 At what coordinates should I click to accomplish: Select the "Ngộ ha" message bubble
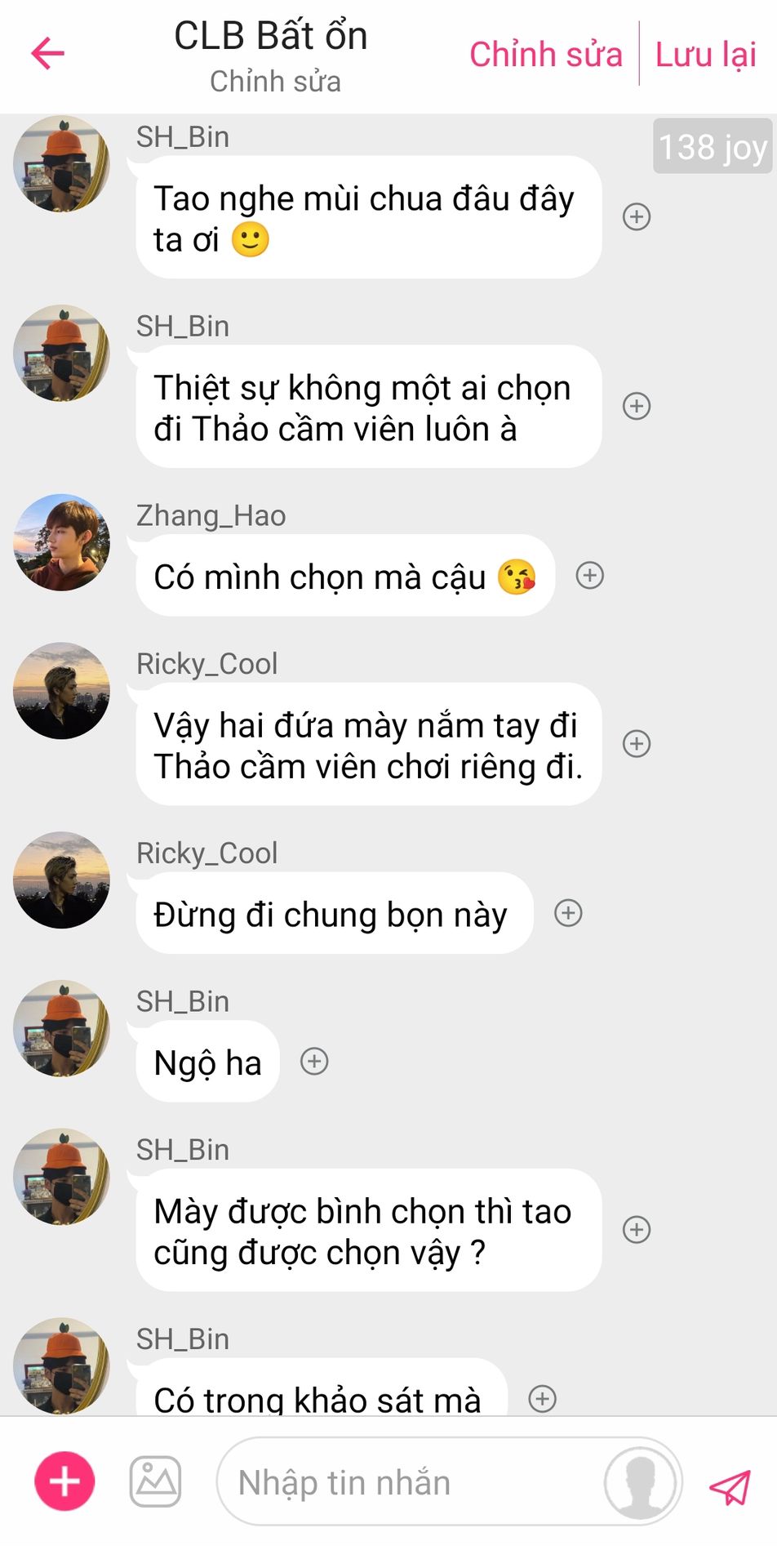tap(207, 1062)
